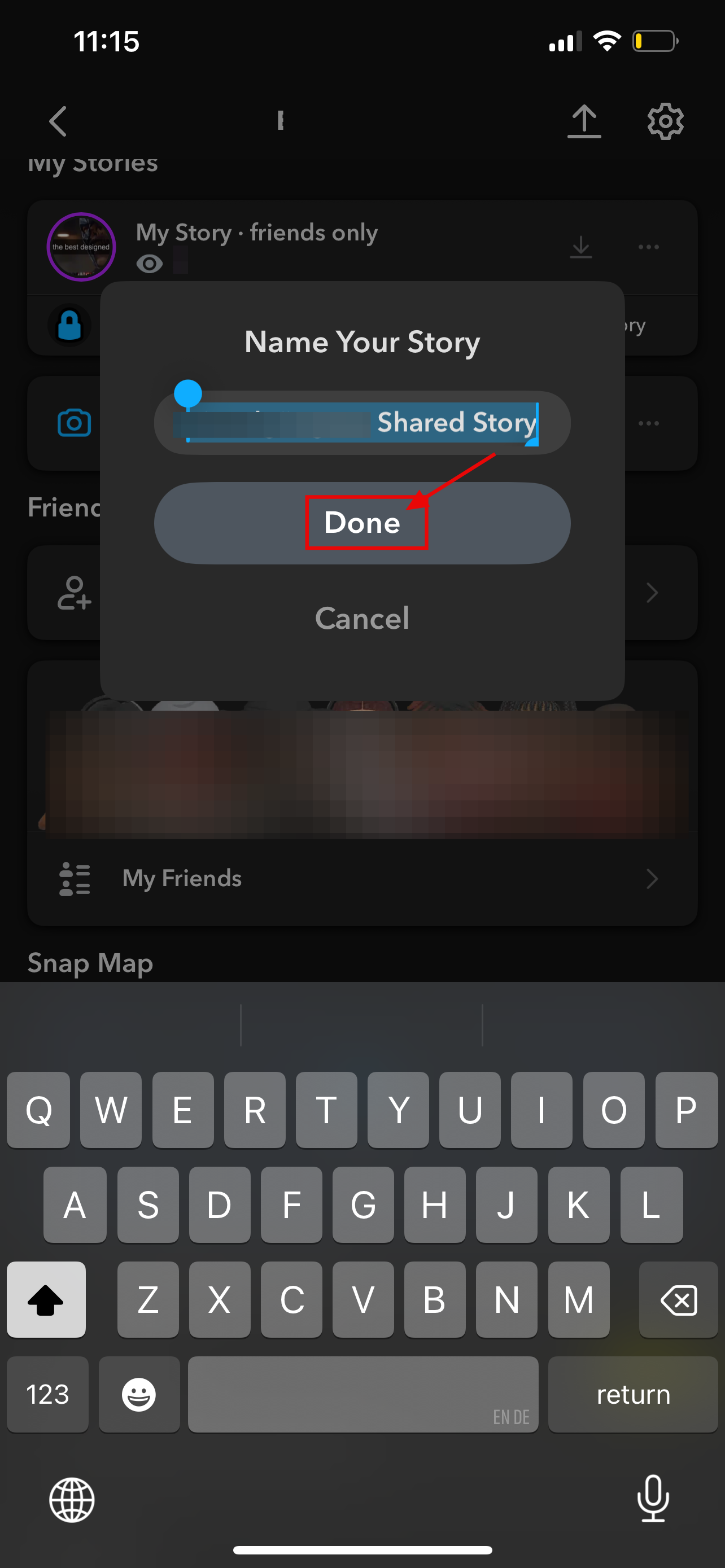Open My Friends list
This screenshot has width=725, height=1568.
pyautogui.click(x=361, y=878)
